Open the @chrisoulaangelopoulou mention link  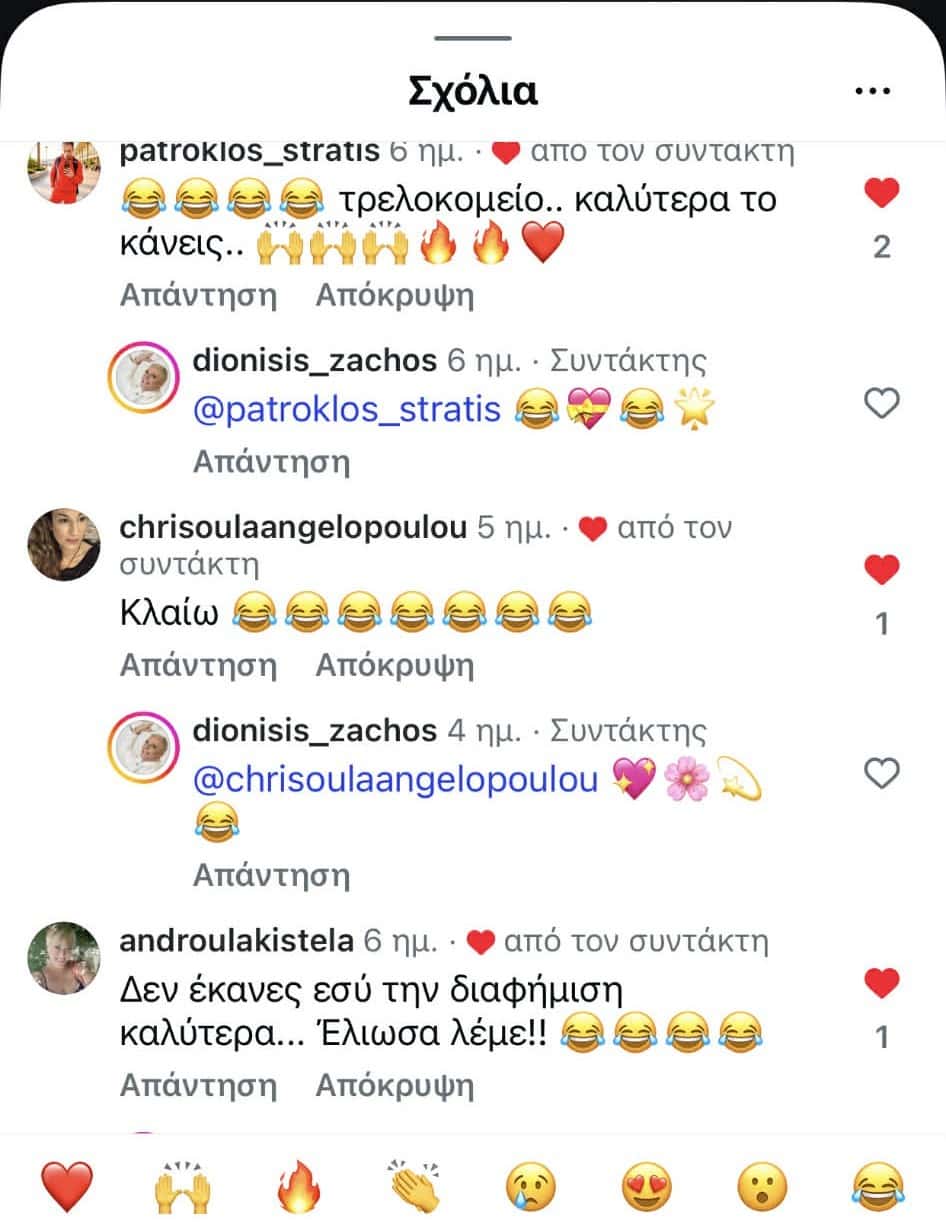pos(395,780)
